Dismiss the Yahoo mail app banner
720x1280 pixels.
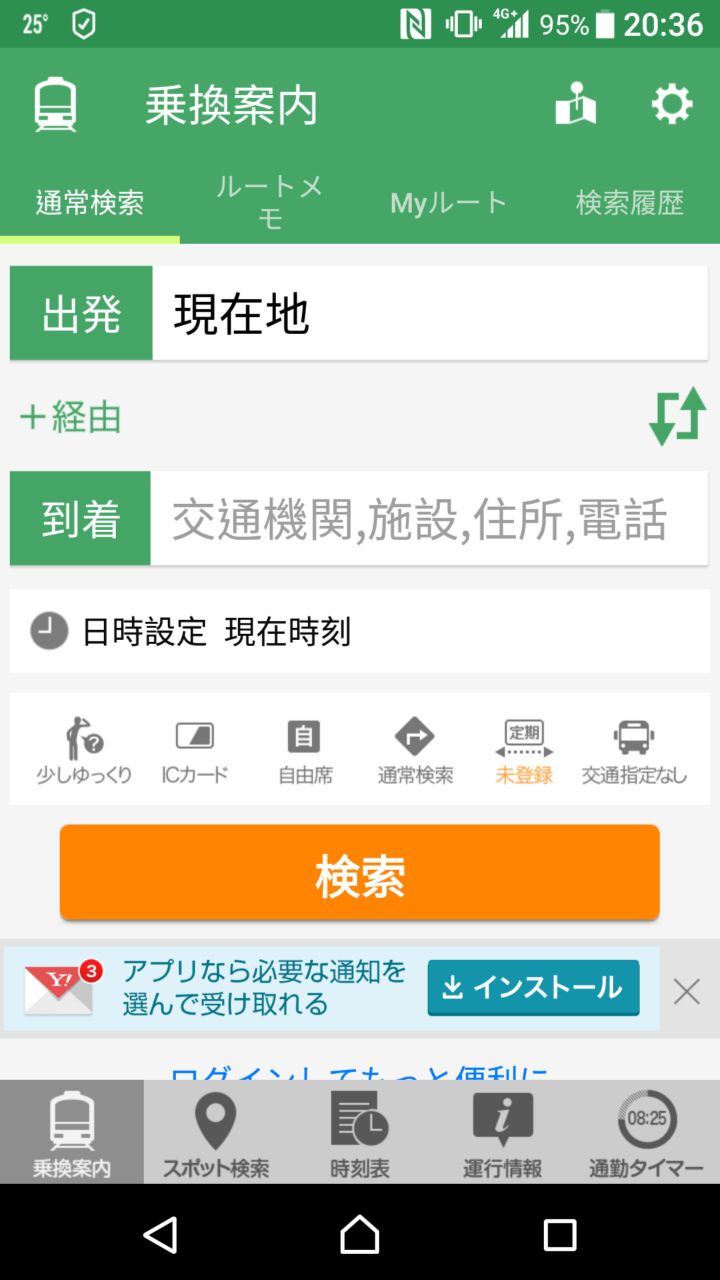point(687,991)
